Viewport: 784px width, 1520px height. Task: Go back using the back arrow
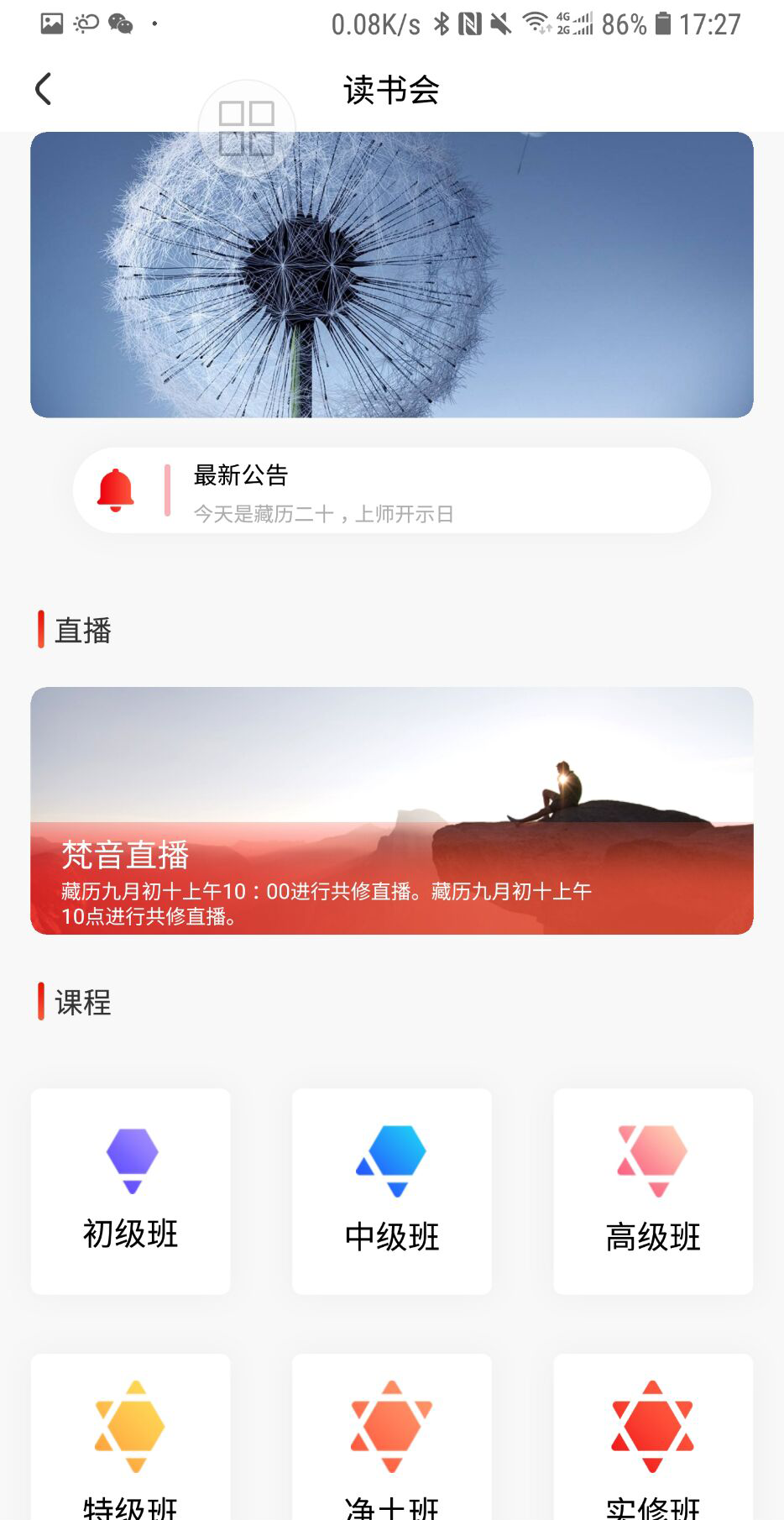[44, 87]
